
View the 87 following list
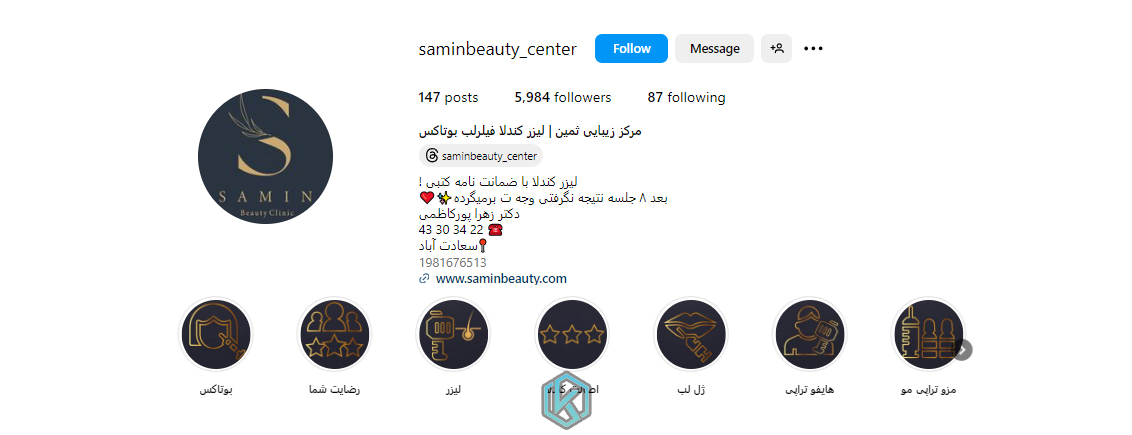pyautogui.click(x=686, y=98)
